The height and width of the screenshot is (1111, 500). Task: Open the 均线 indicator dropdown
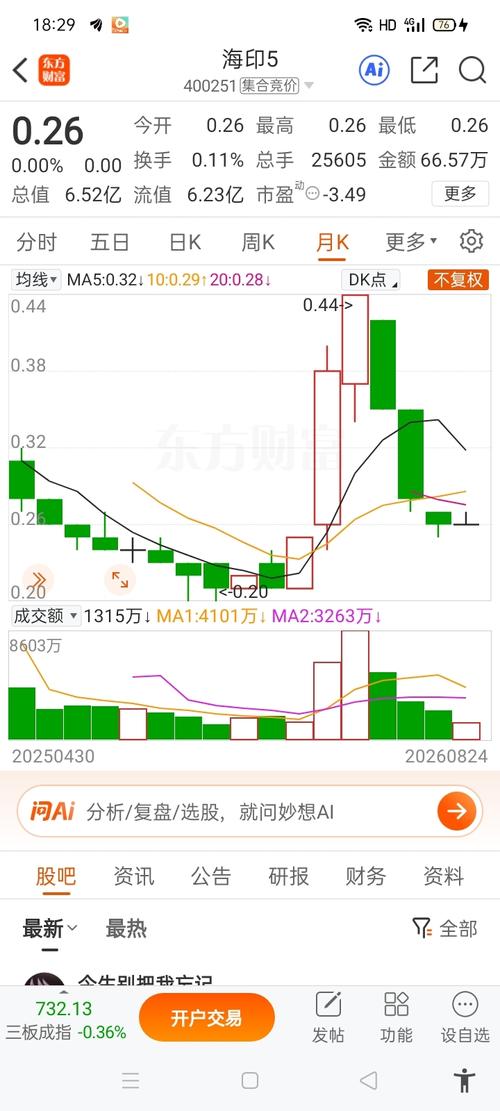pyautogui.click(x=37, y=280)
